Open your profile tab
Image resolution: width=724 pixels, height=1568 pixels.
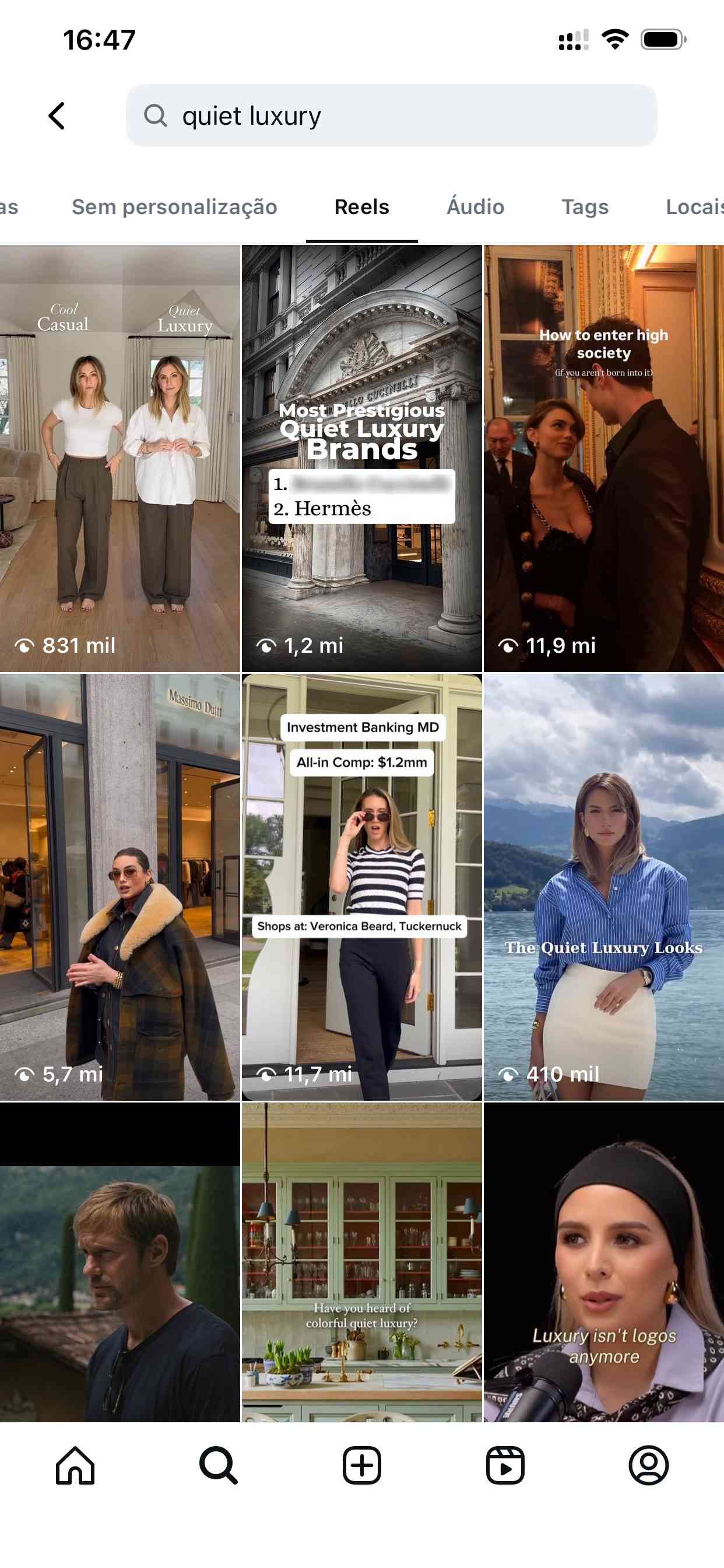coord(648,1465)
